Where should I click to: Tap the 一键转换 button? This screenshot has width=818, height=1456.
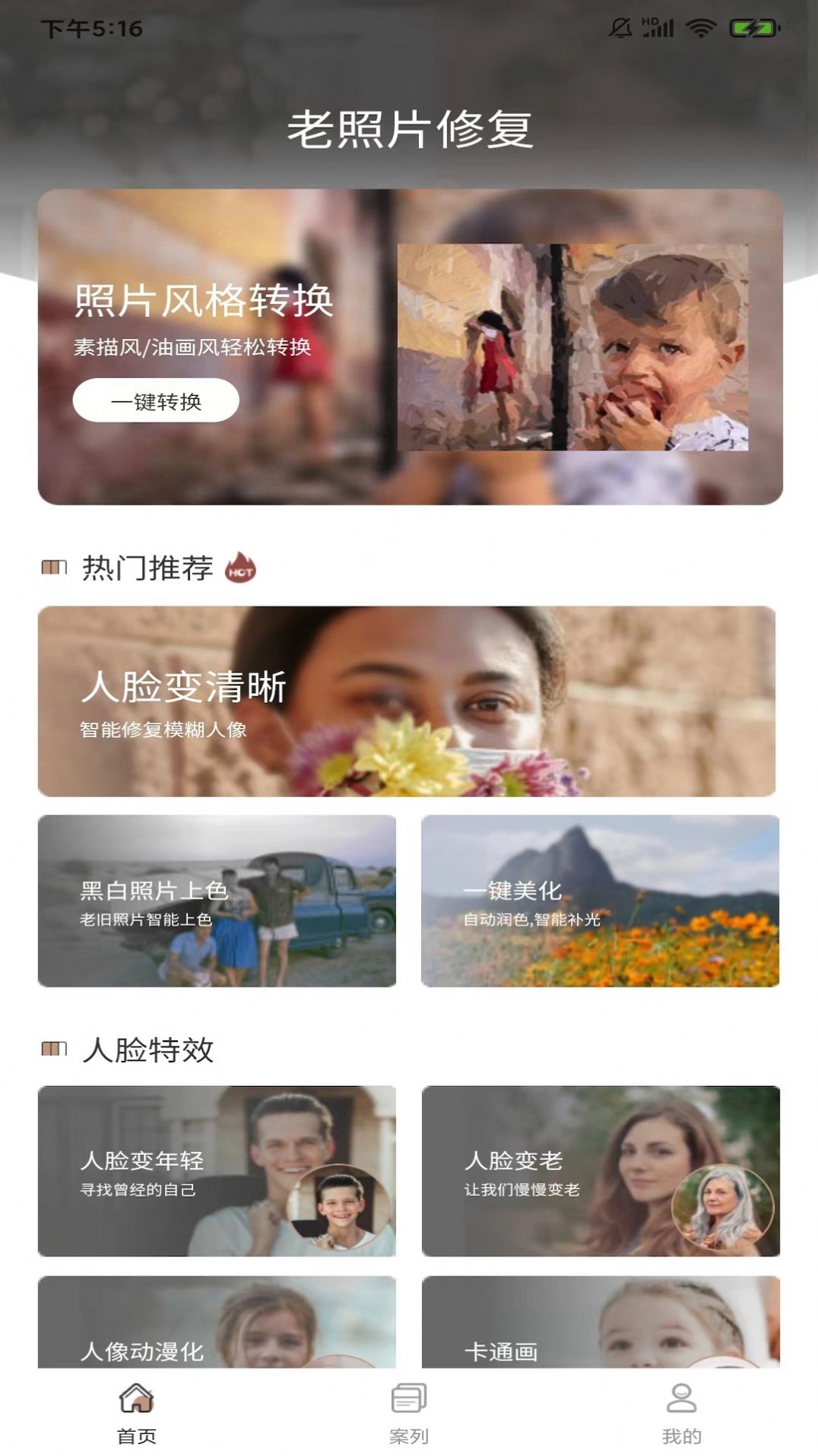pyautogui.click(x=156, y=400)
